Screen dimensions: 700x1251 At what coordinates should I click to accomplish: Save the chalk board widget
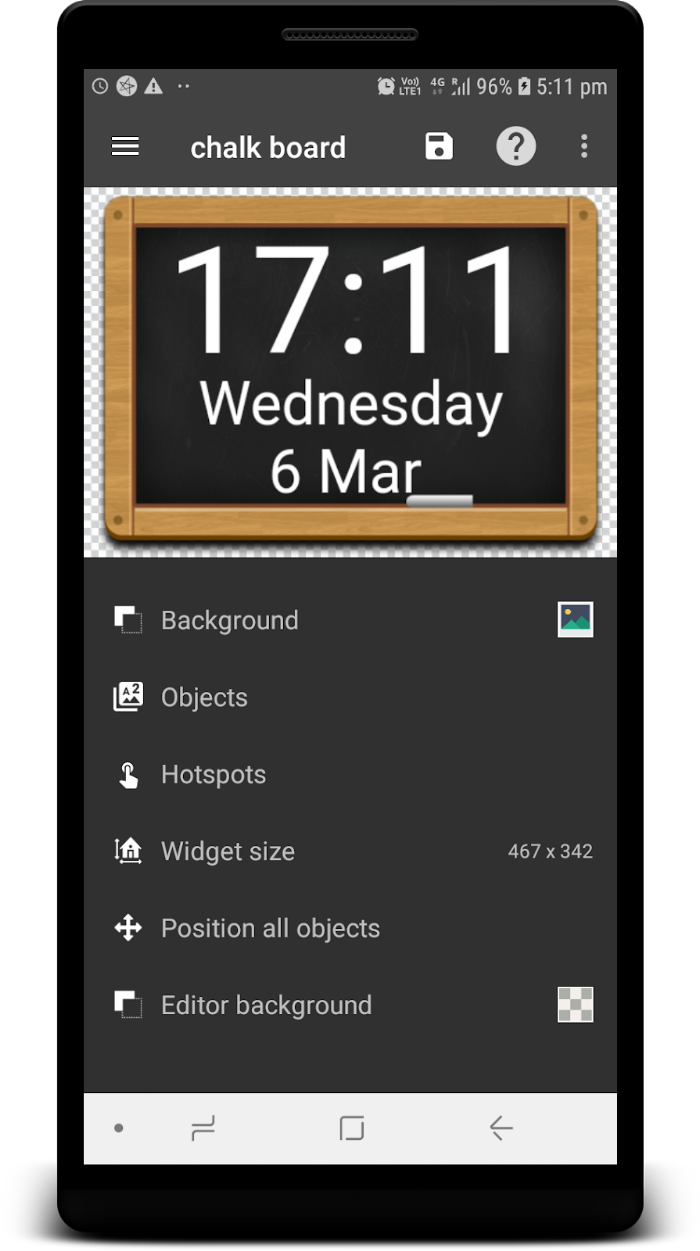click(x=439, y=147)
